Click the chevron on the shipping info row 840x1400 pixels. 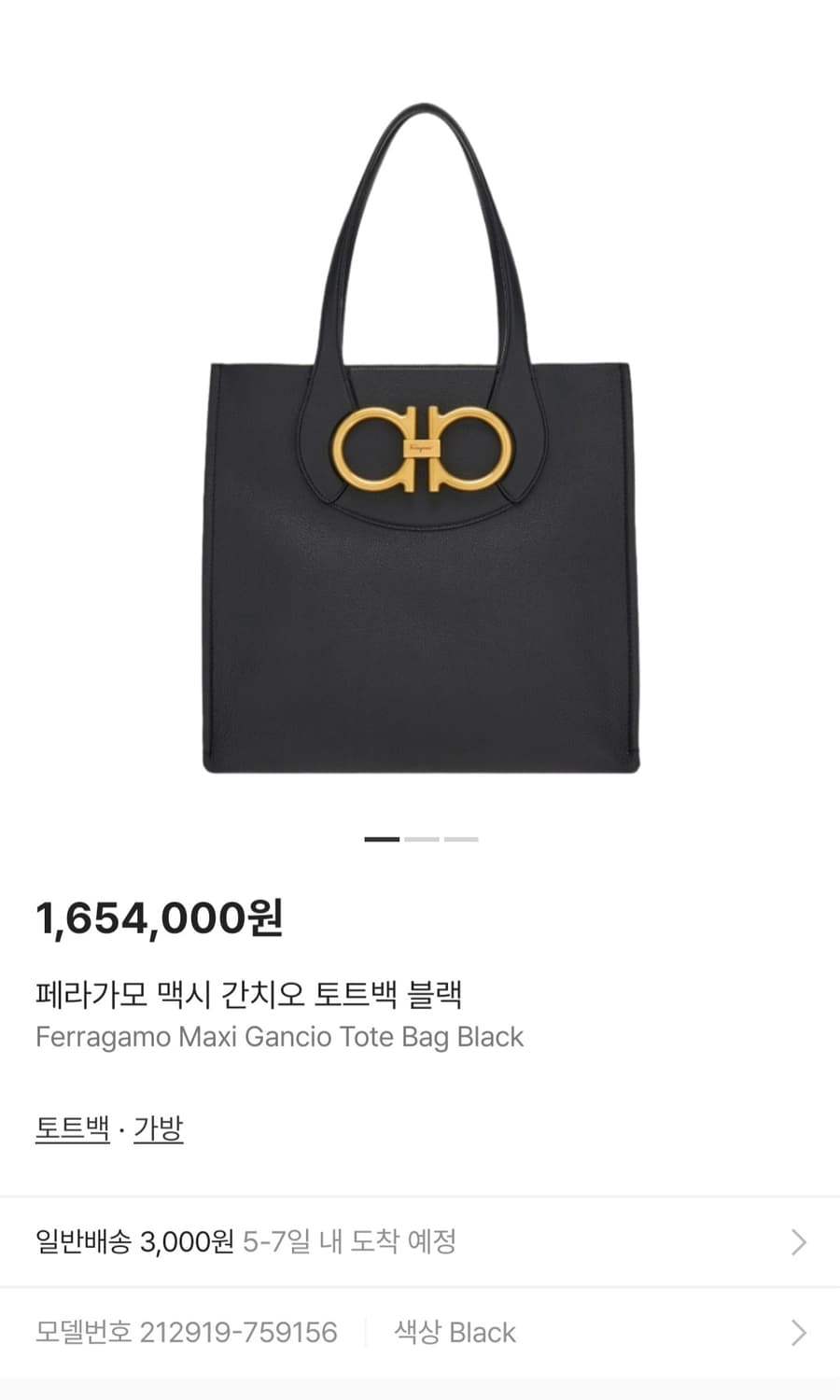[x=799, y=1242]
